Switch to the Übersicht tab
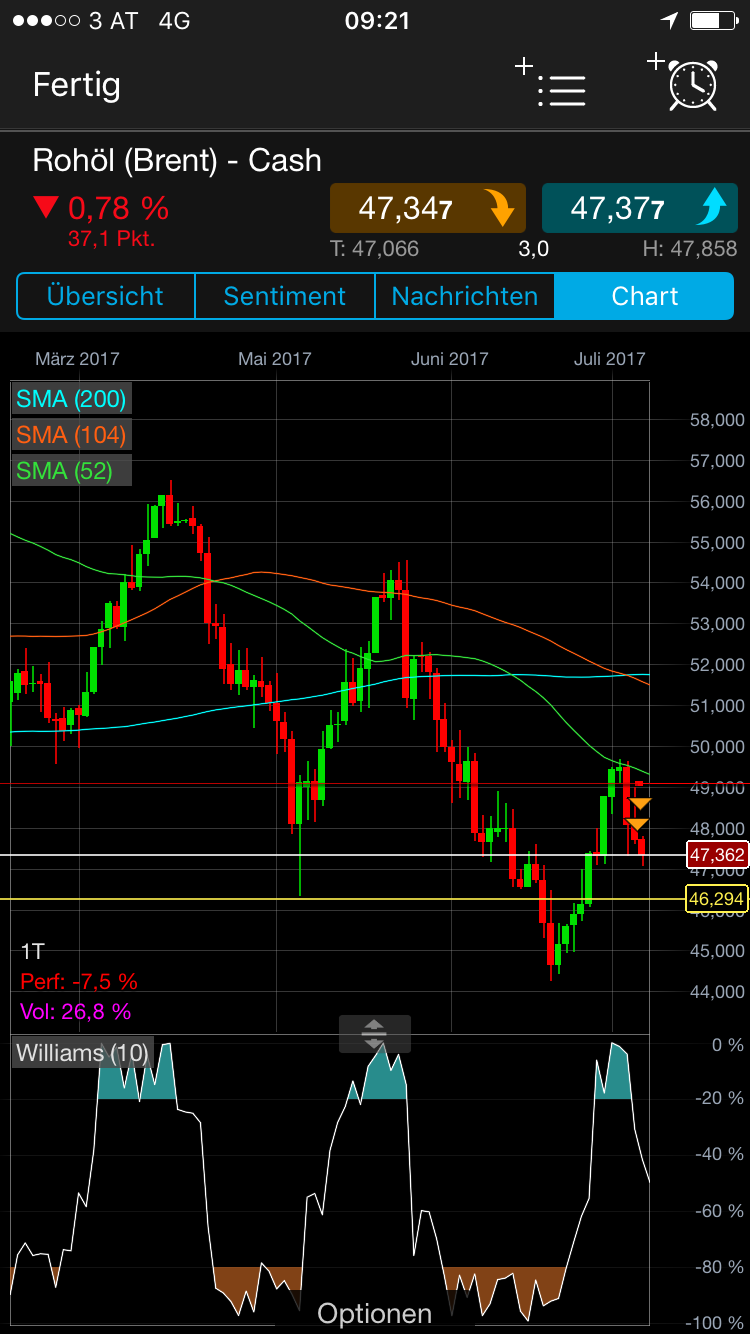Viewport: 750px width, 1334px height. (105, 296)
